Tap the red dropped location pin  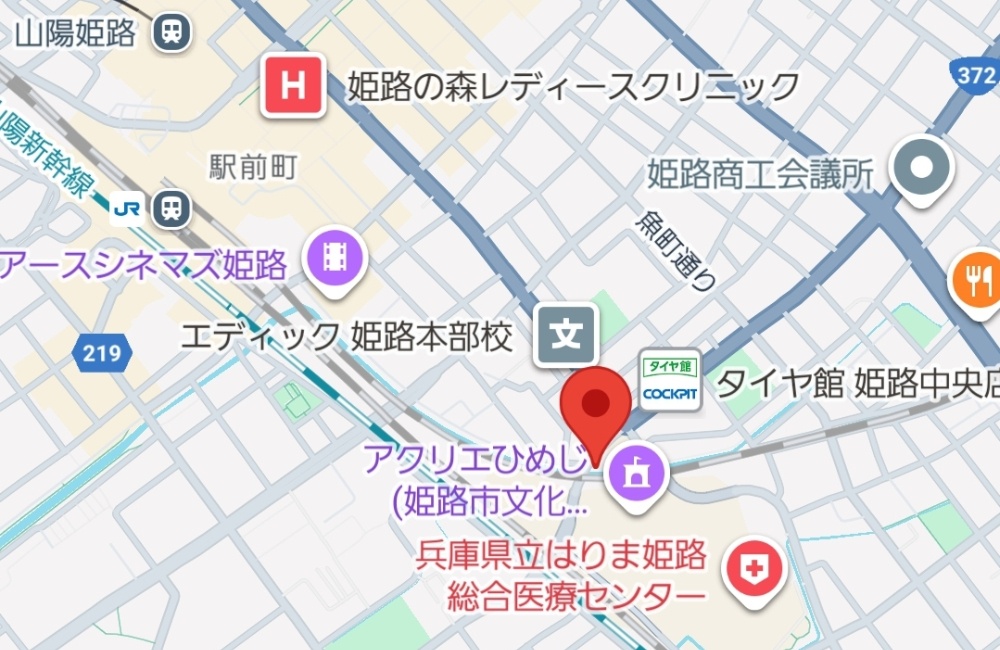[596, 404]
